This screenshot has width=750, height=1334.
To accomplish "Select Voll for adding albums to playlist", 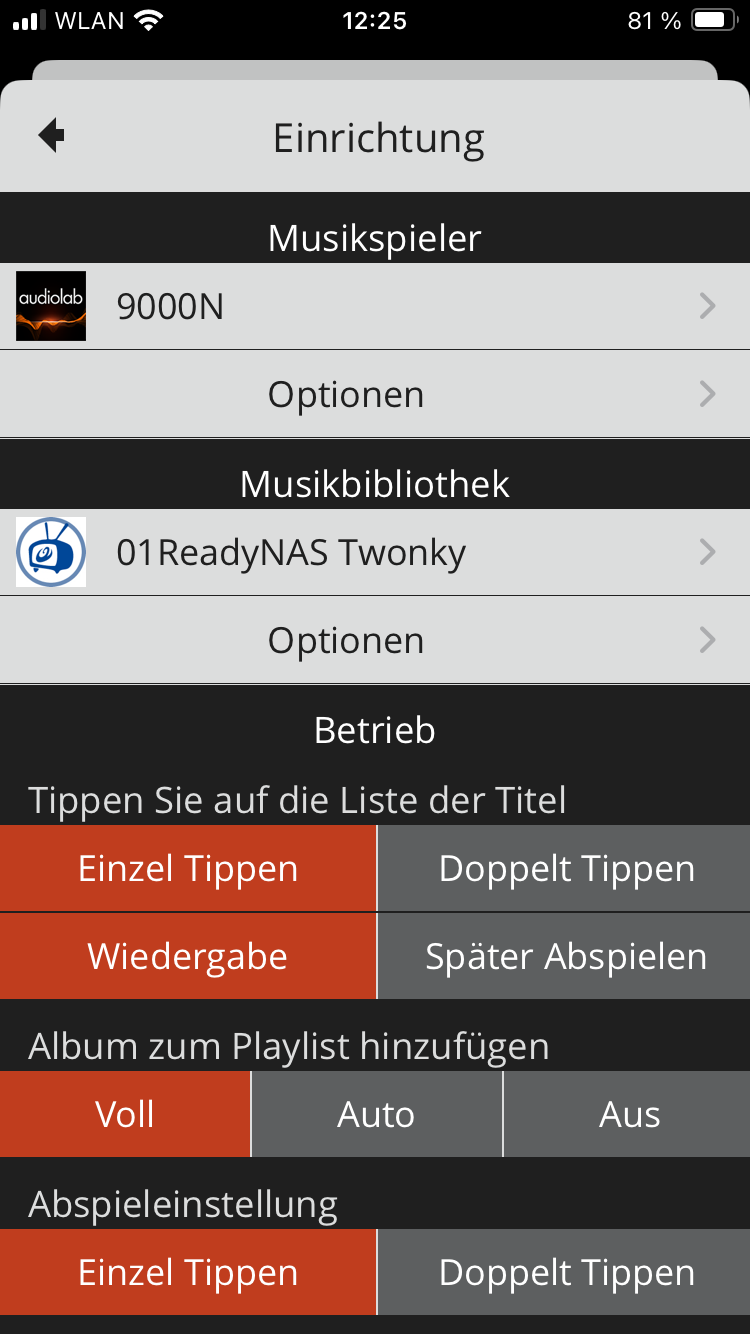I will click(x=125, y=1114).
